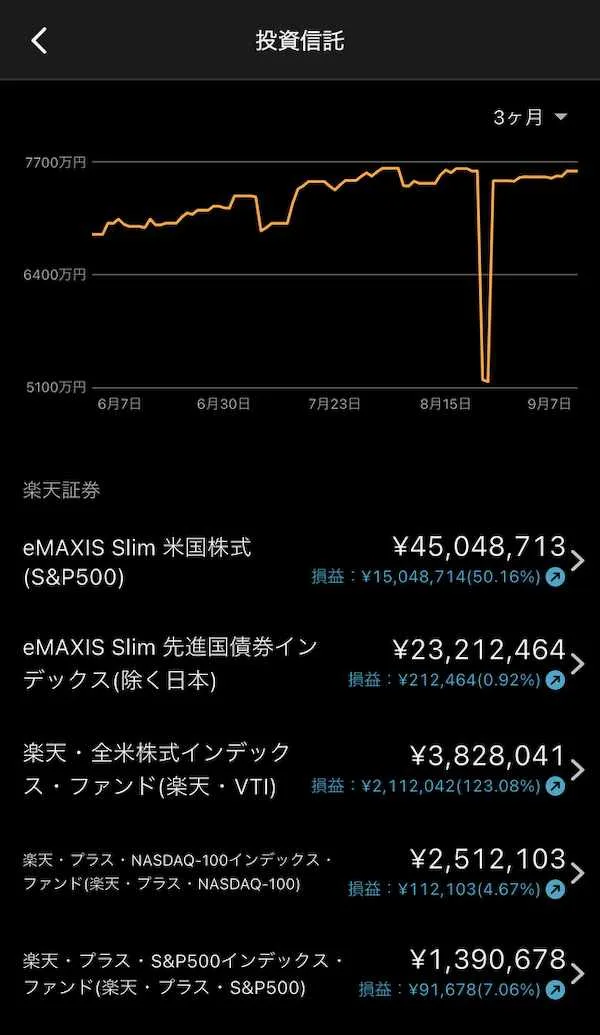Open the 3ヶ月 period dropdown
600x1035 pixels.
pos(530,118)
